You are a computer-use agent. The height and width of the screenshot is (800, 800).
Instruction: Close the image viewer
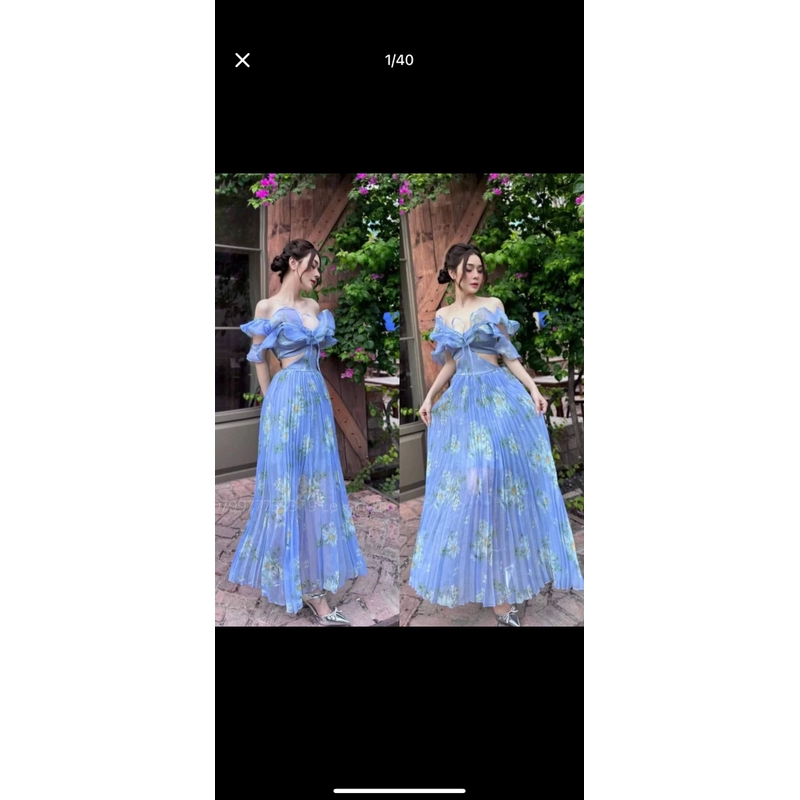pyautogui.click(x=242, y=60)
